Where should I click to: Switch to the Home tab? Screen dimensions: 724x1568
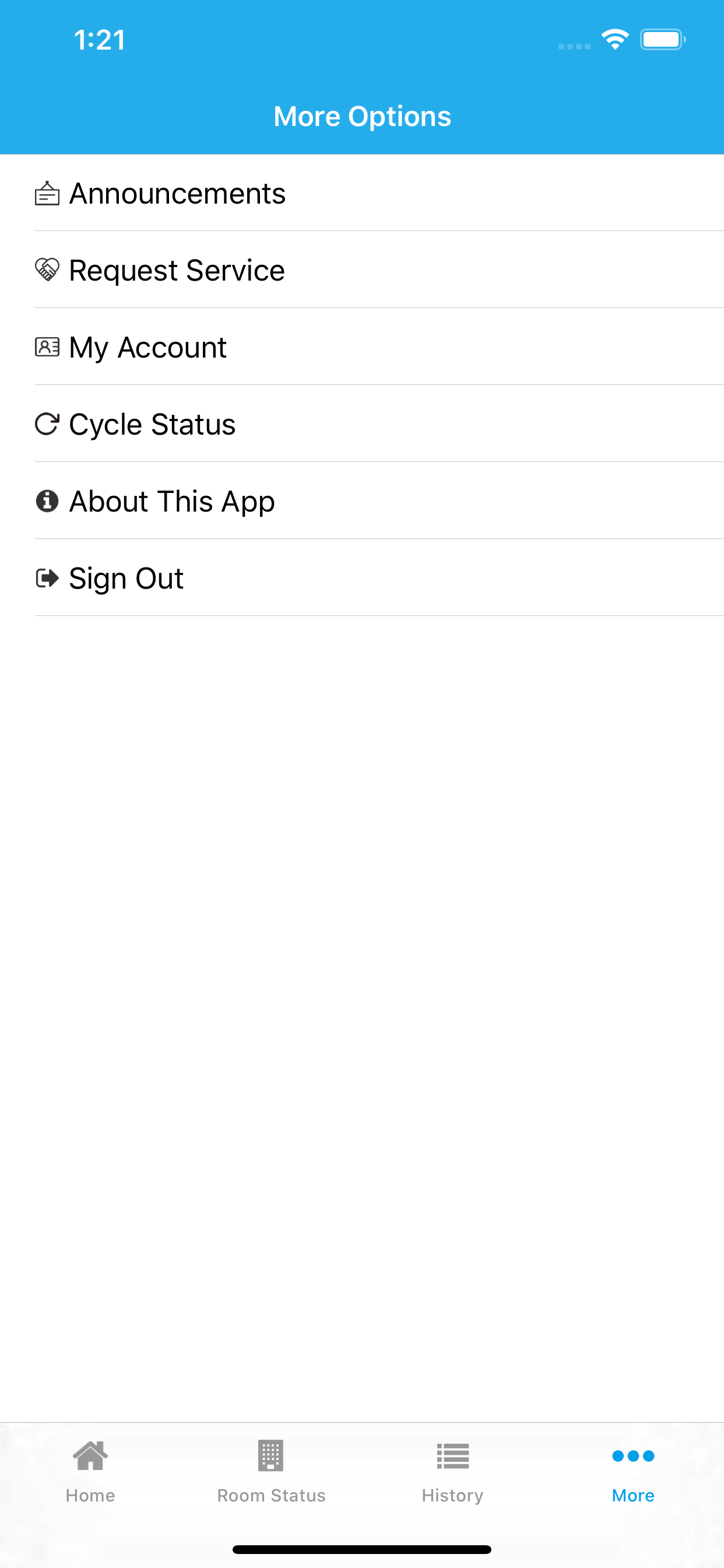(90, 1469)
